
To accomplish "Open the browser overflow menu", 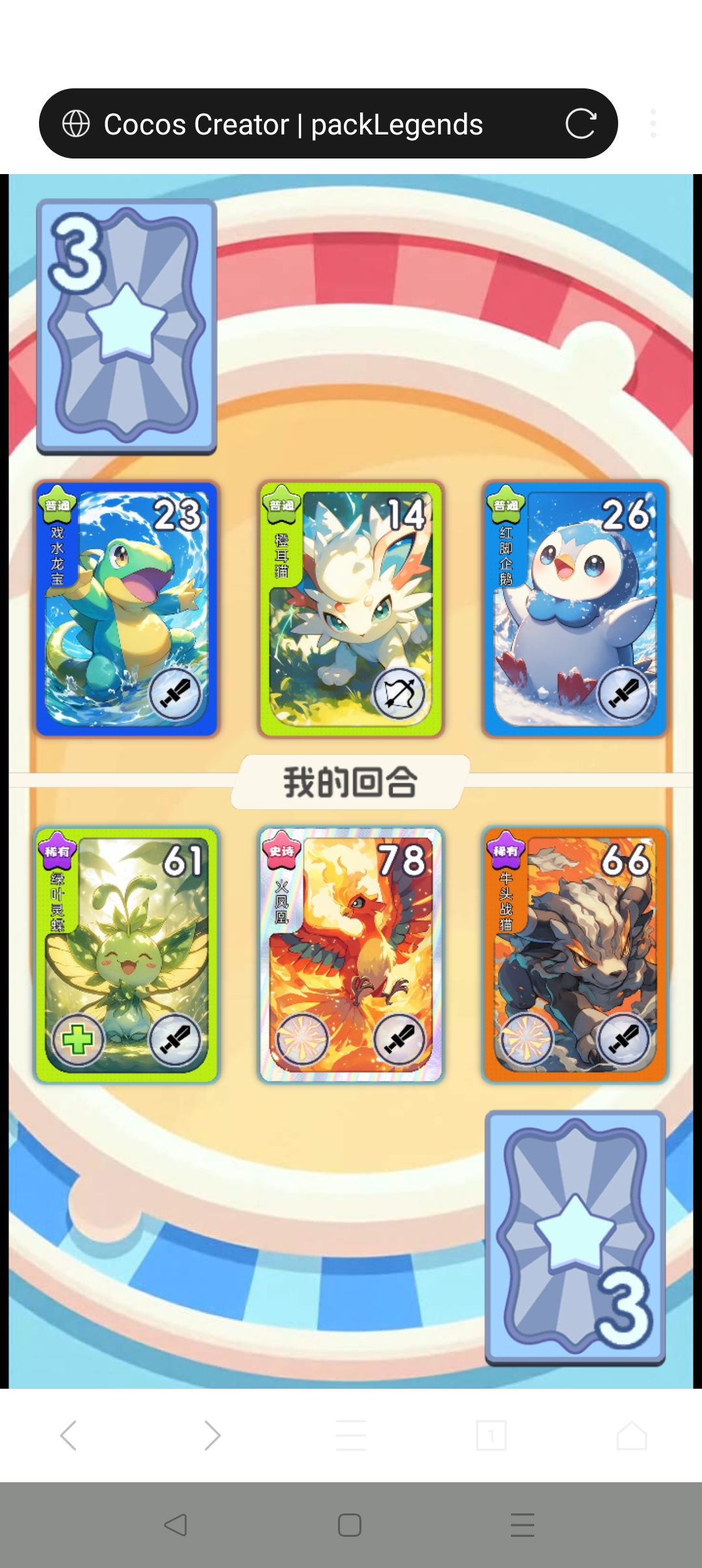I will 653,123.
